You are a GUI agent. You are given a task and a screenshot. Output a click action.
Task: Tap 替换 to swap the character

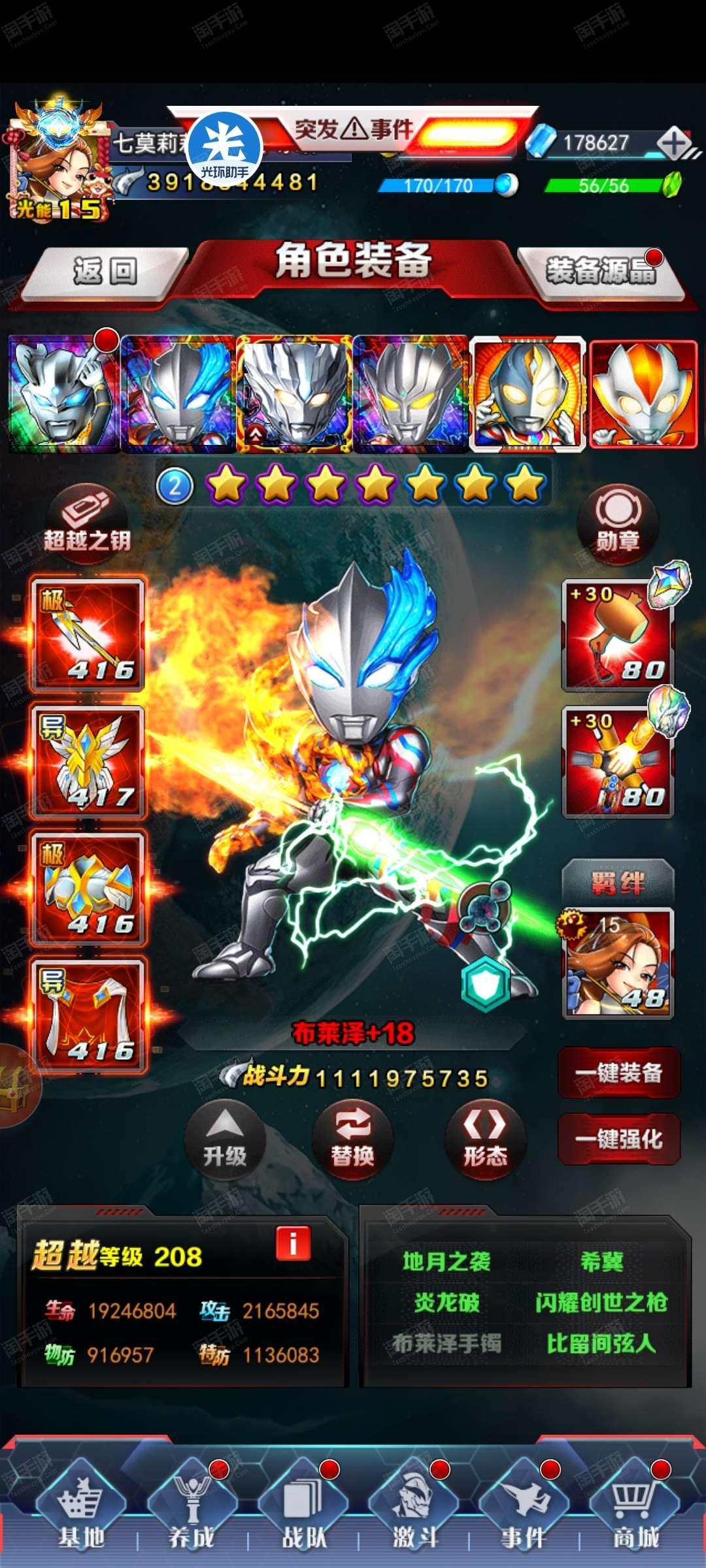click(x=353, y=1139)
